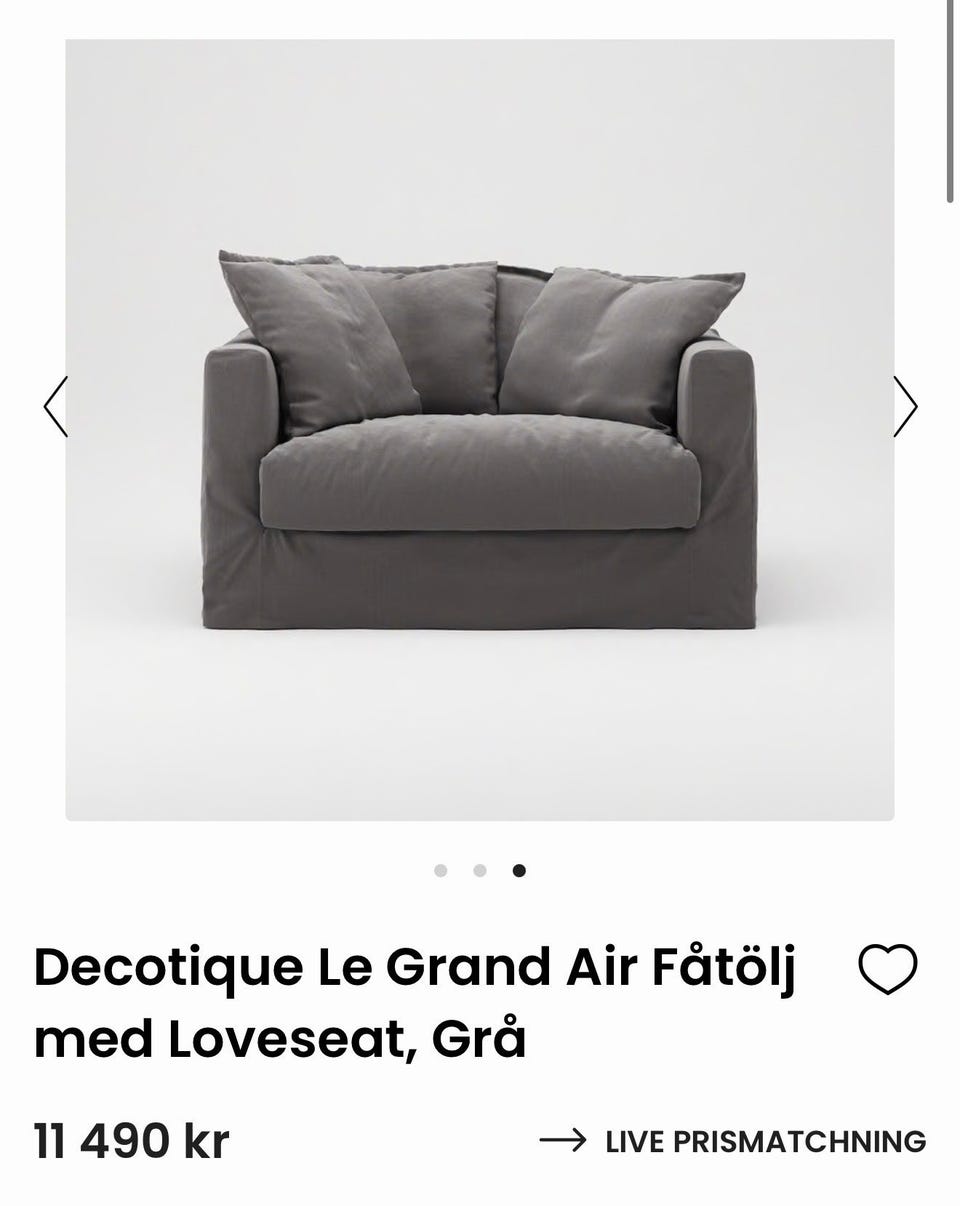Screen dimensions: 960x1206
Task: Add the armchair to favorites
Action: [x=887, y=969]
